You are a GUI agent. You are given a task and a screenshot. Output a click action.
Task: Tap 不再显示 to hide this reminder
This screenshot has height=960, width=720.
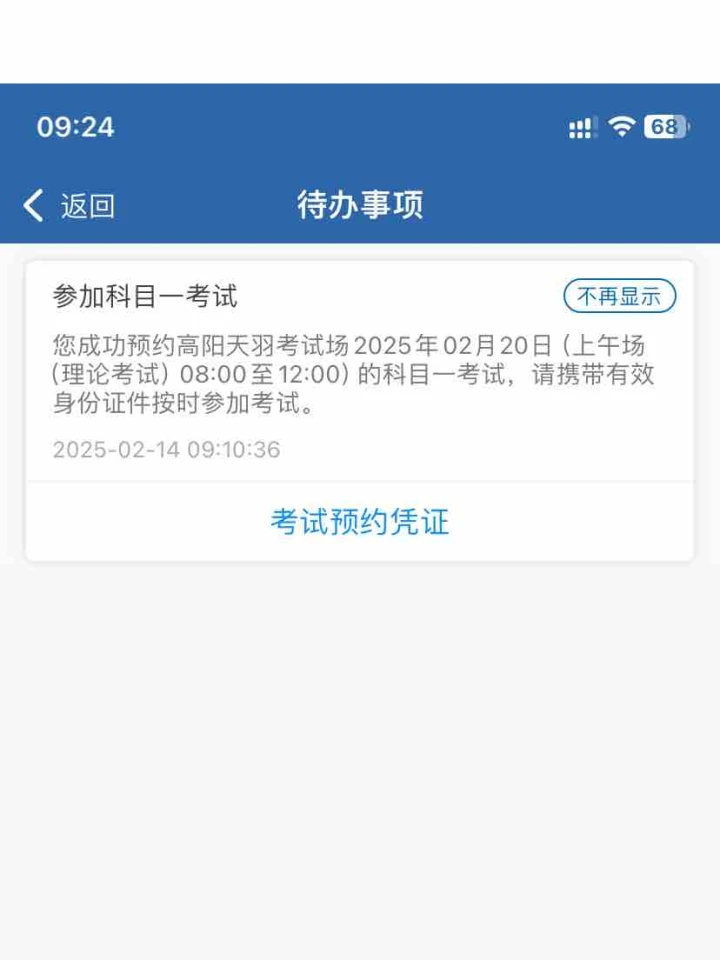(x=619, y=297)
